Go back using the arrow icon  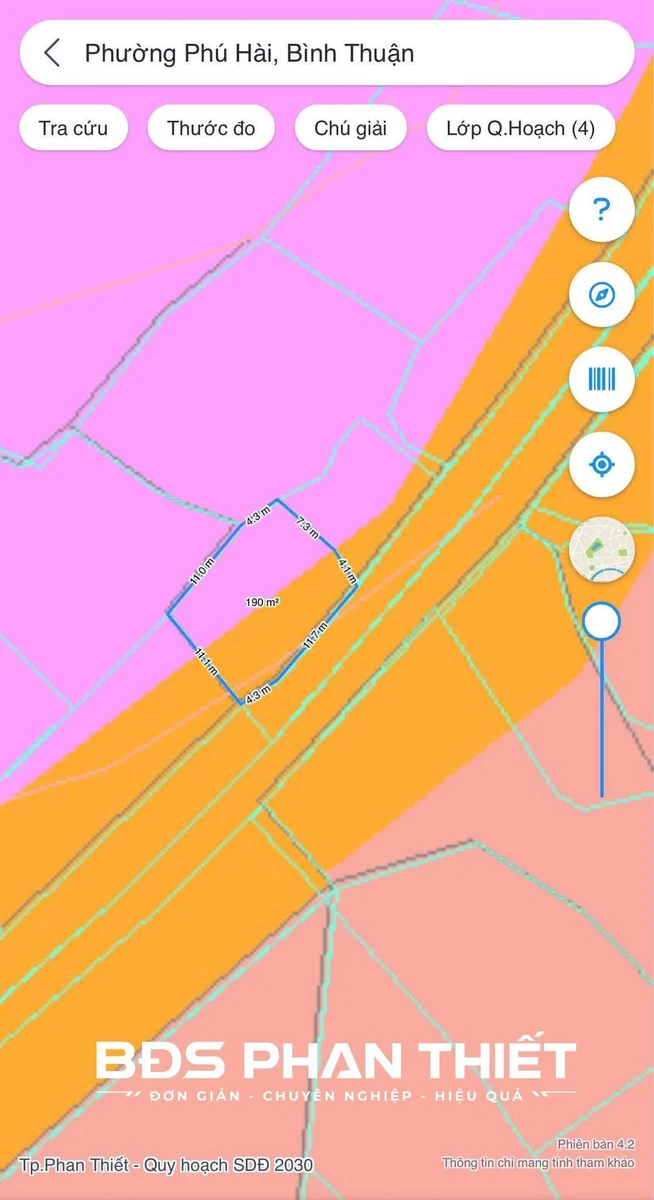(x=53, y=53)
